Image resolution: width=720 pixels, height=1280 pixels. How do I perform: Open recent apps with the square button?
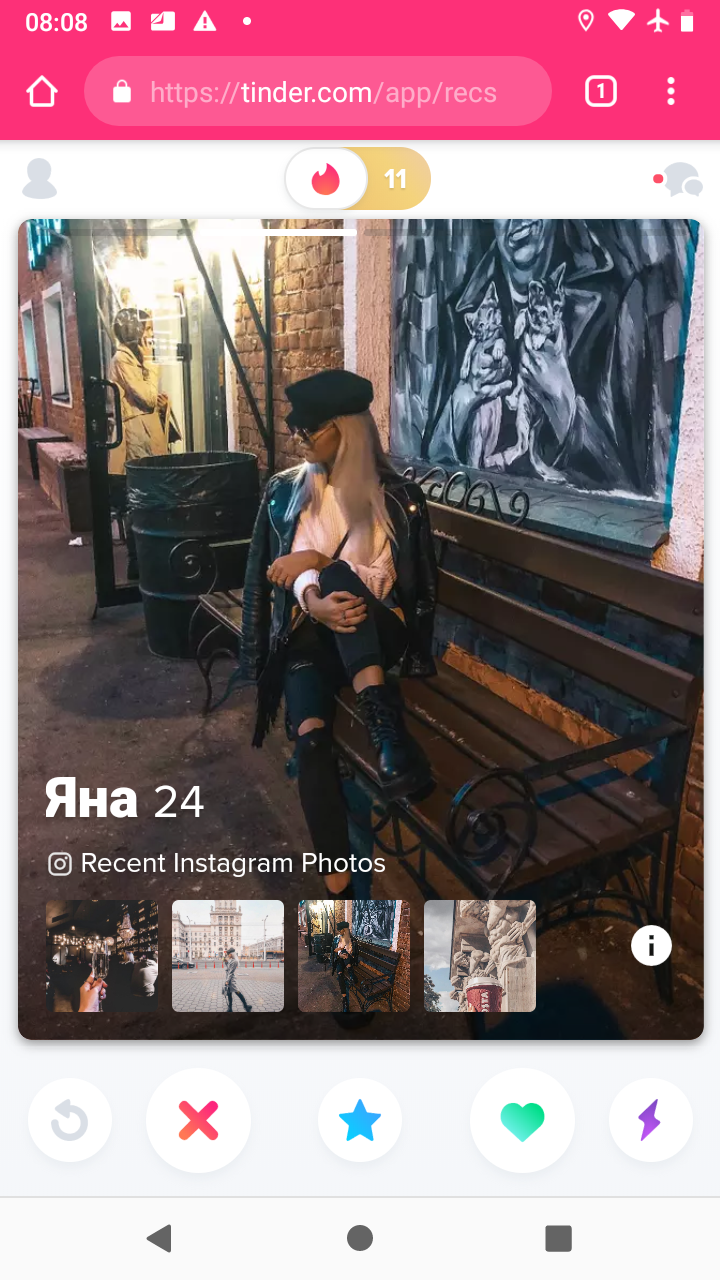[x=558, y=1238]
